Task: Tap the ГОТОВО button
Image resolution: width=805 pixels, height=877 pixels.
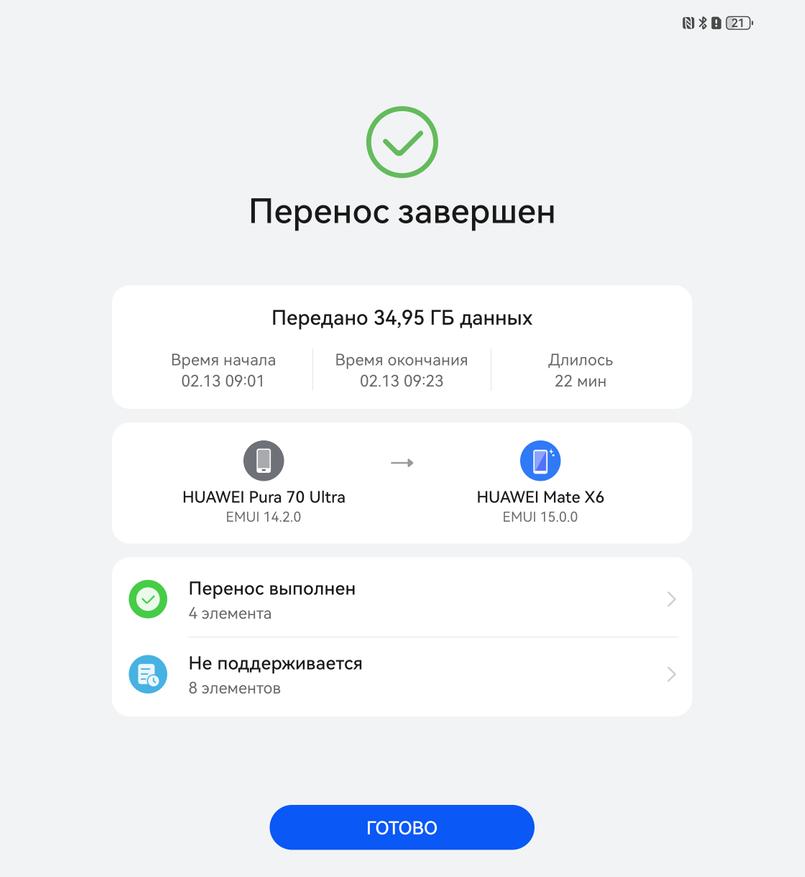Action: [401, 827]
